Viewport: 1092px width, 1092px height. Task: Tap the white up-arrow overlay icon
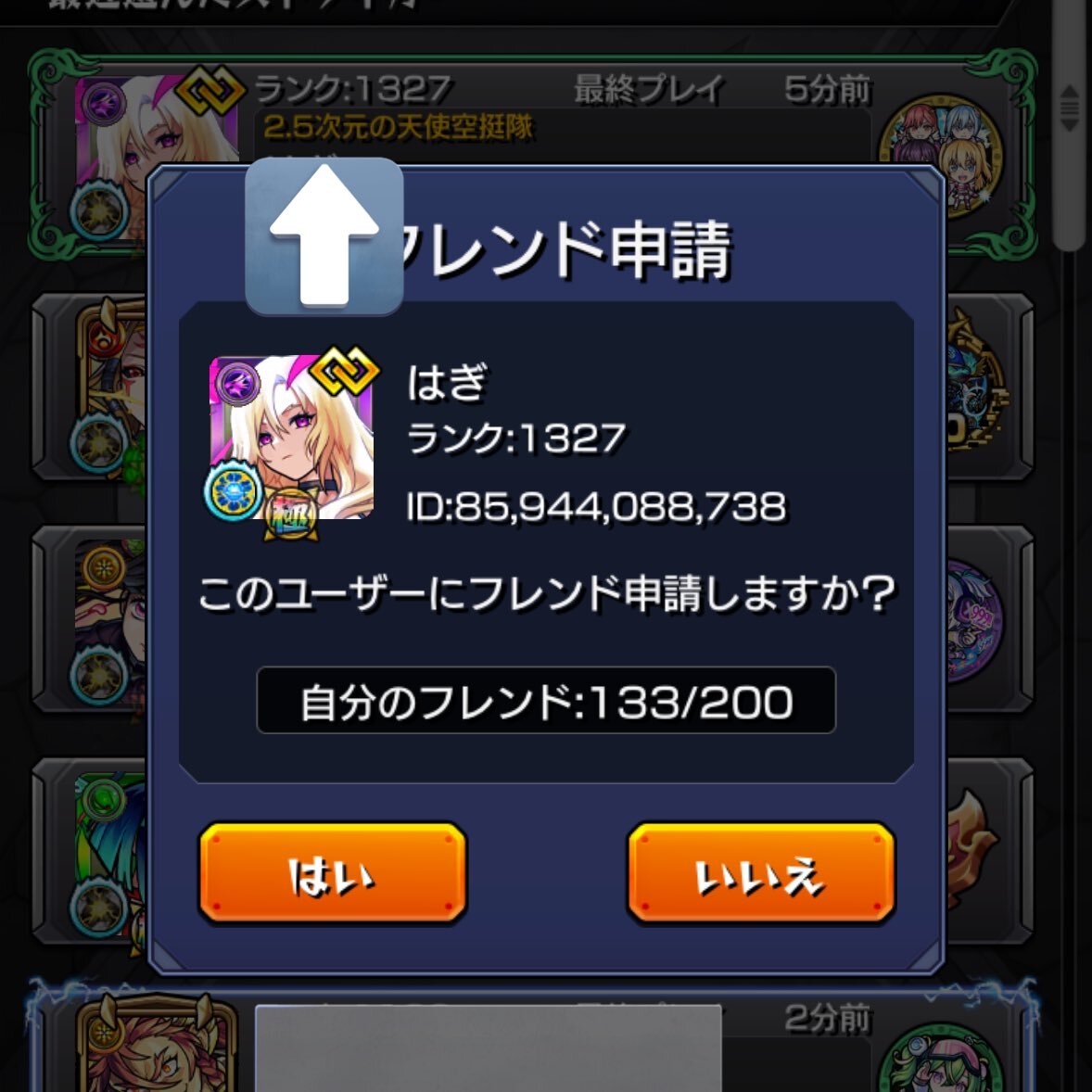(324, 236)
